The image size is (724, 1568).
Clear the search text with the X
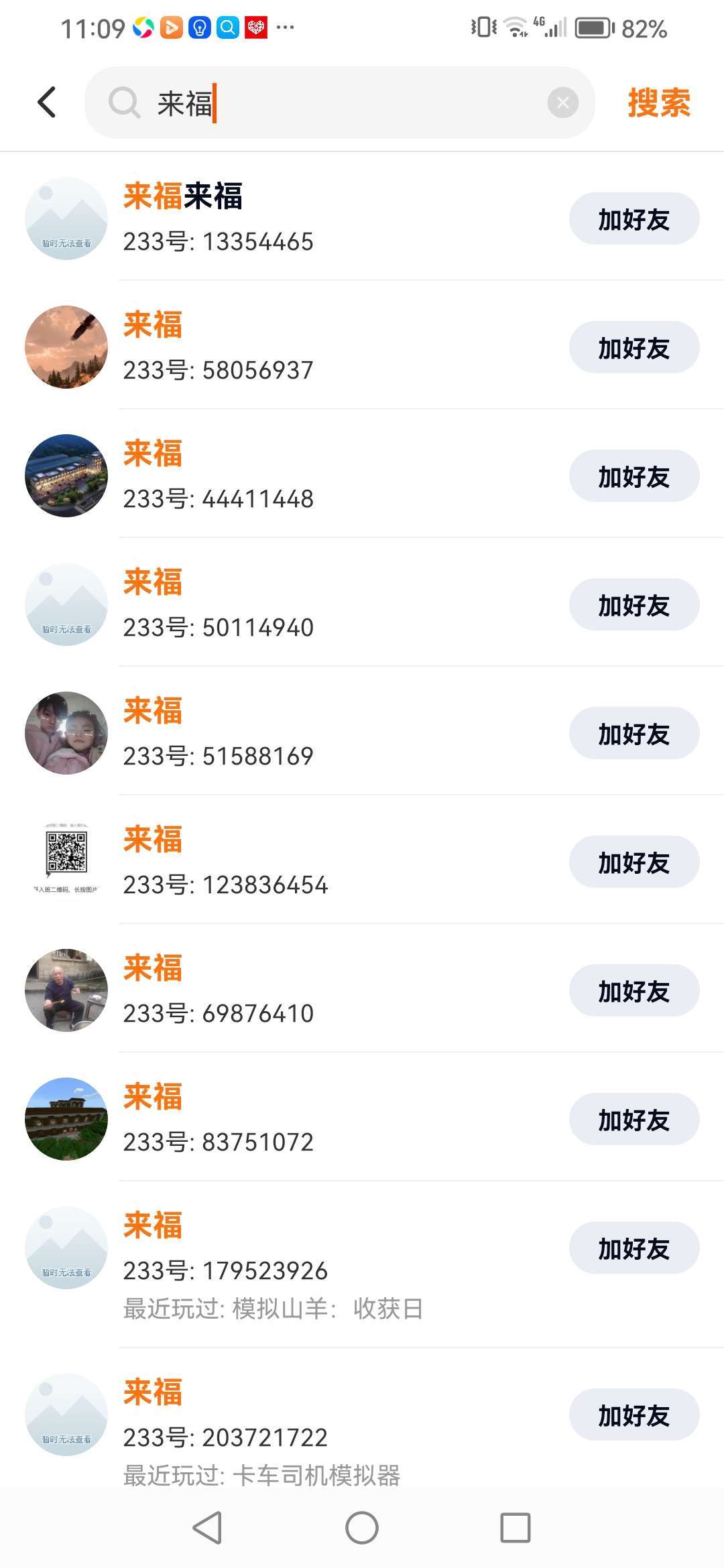click(x=562, y=103)
